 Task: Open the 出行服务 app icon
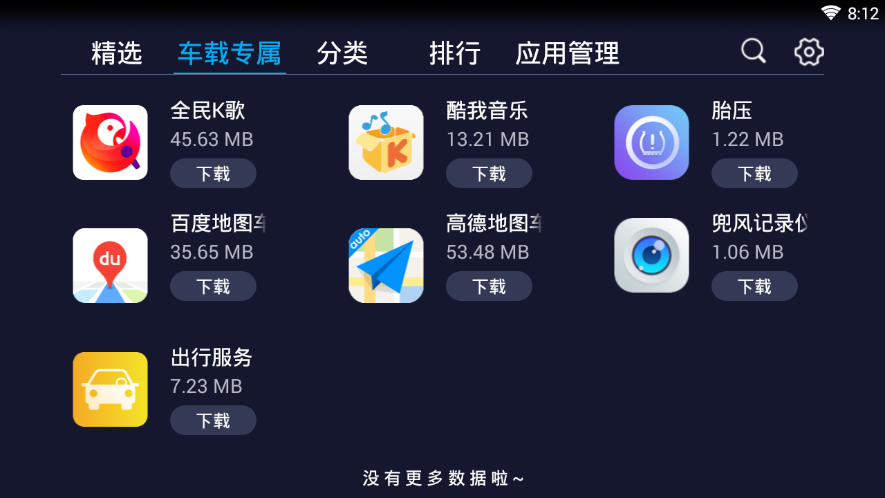[x=110, y=389]
